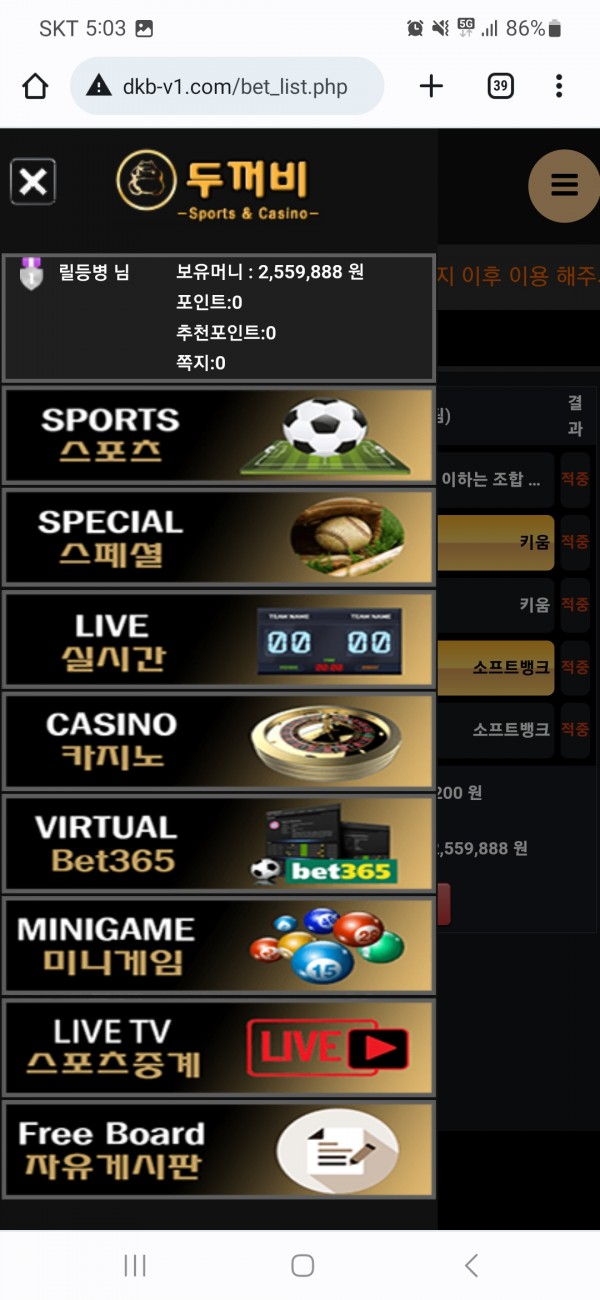Go to Free Board 자유게시판
The height and width of the screenshot is (1300, 600).
(x=218, y=1150)
